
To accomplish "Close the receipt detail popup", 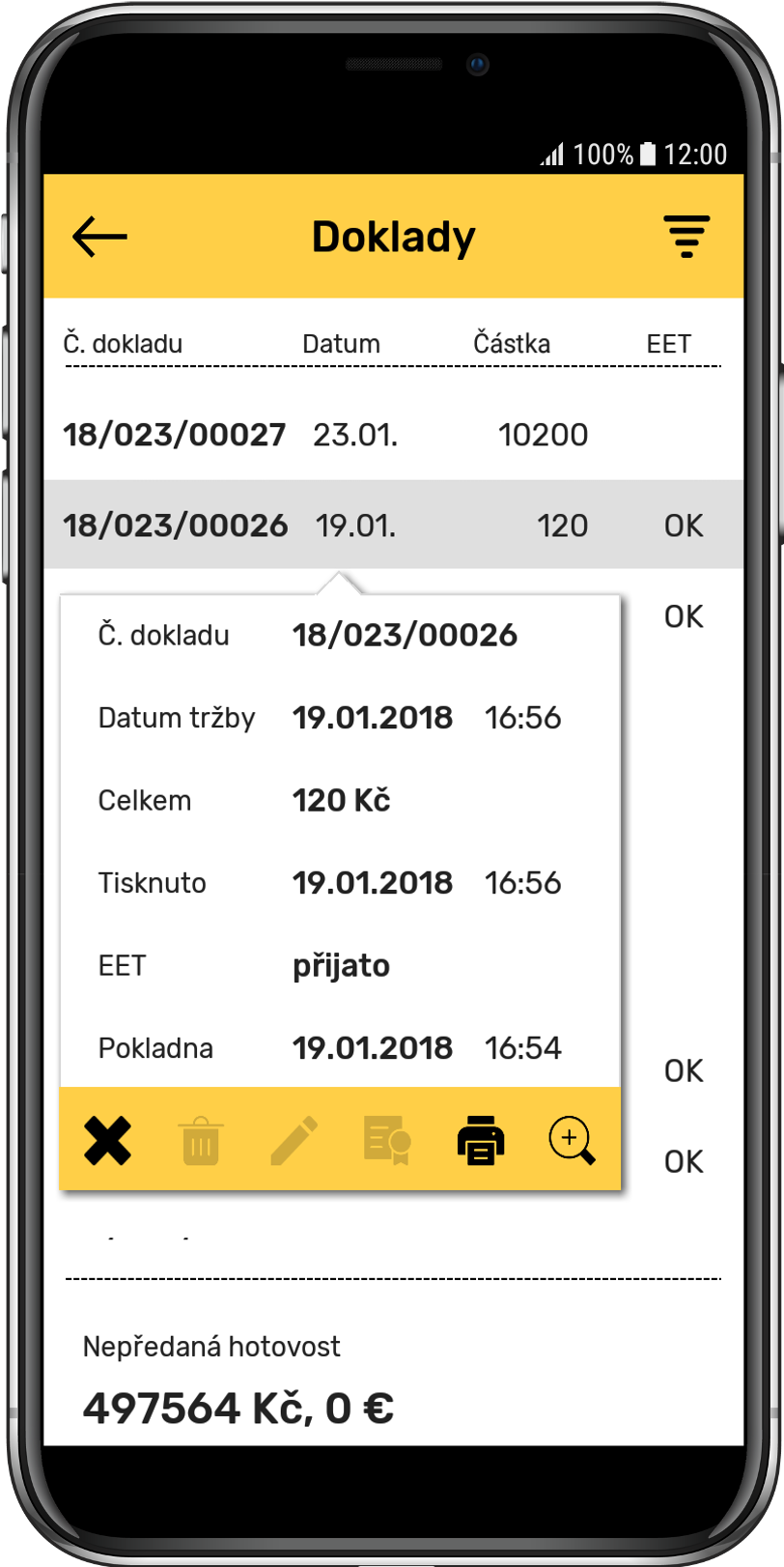I will pyautogui.click(x=107, y=1140).
